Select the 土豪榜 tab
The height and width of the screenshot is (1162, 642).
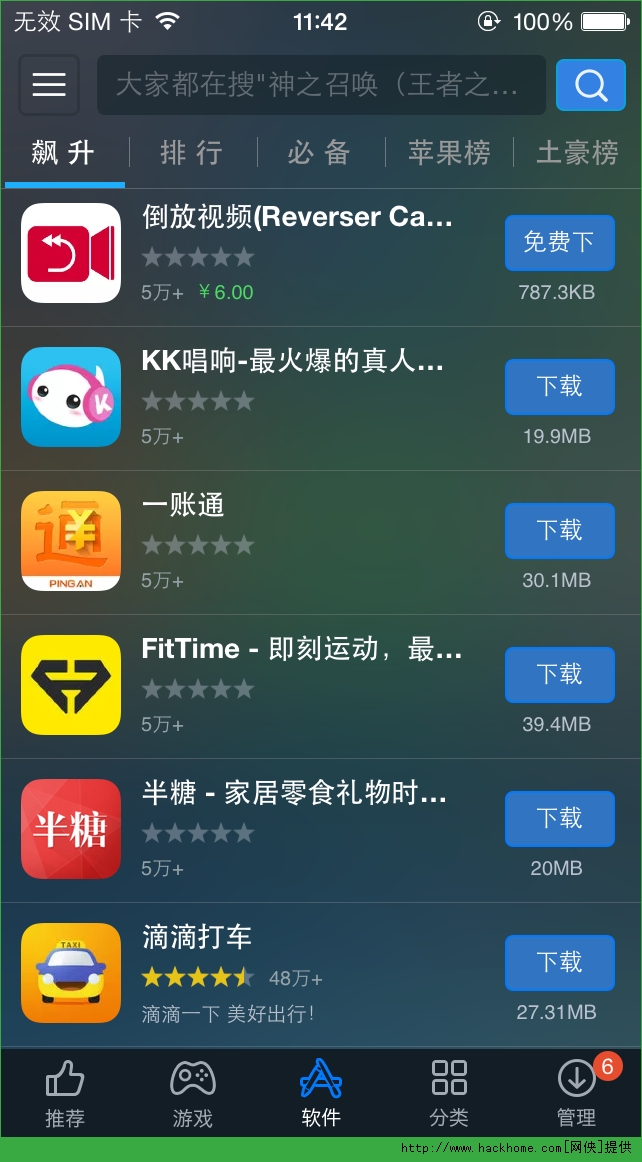click(577, 153)
